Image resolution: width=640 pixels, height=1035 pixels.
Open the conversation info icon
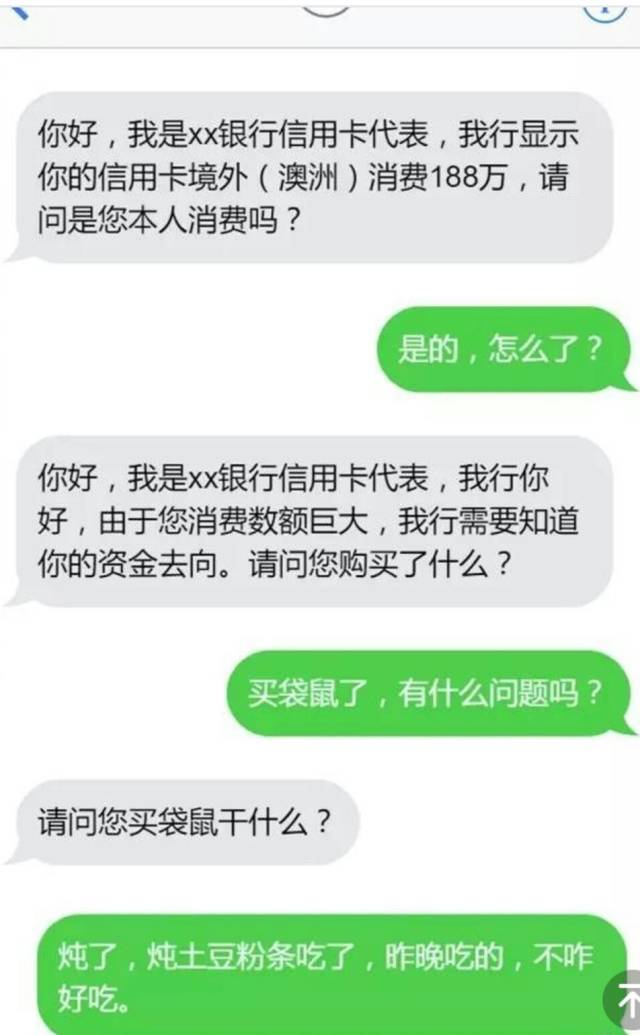pos(606,9)
